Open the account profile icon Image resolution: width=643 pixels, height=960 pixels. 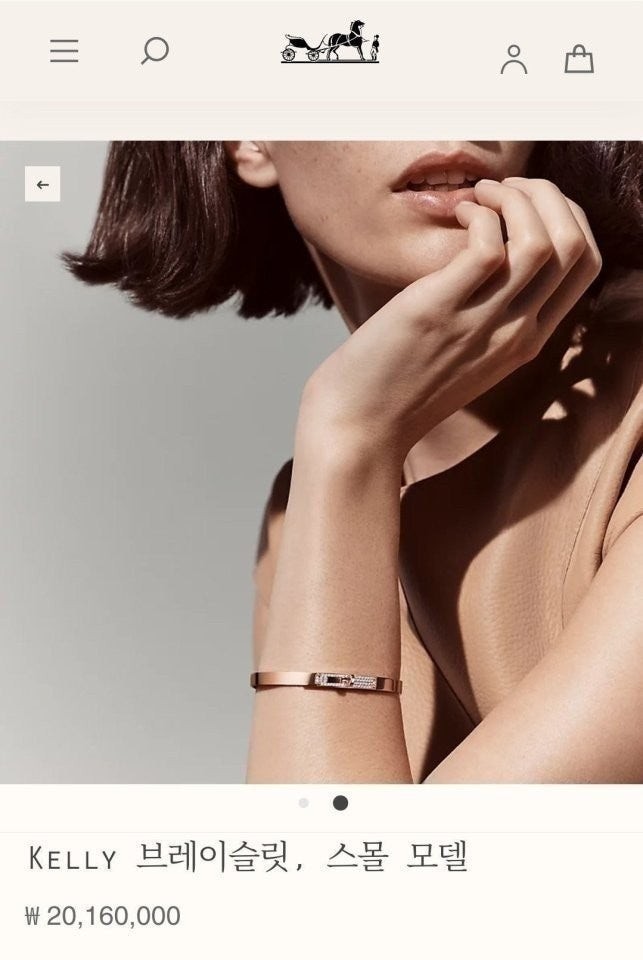click(513, 59)
